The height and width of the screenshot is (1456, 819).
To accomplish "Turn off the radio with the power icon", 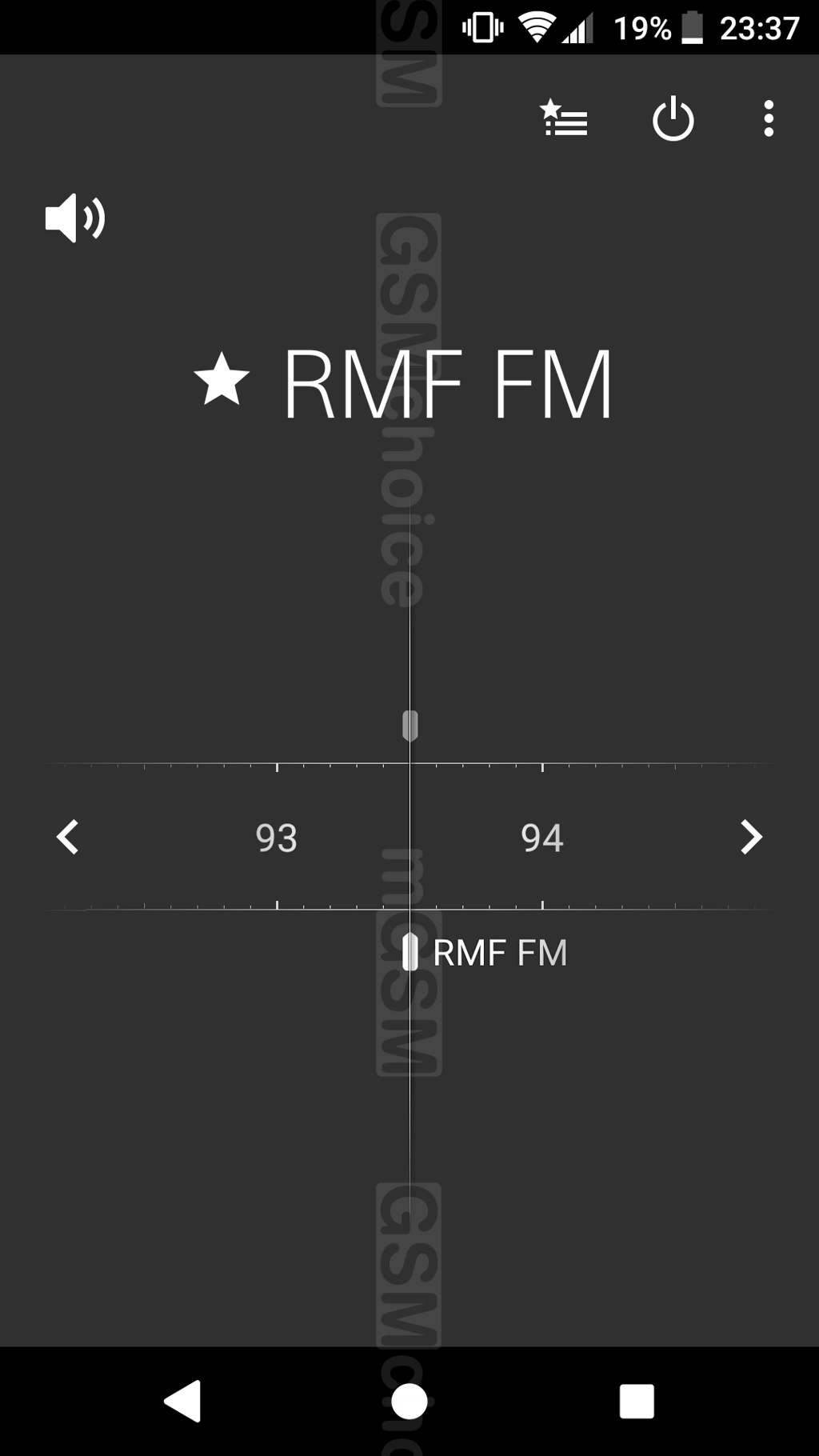I will click(673, 118).
